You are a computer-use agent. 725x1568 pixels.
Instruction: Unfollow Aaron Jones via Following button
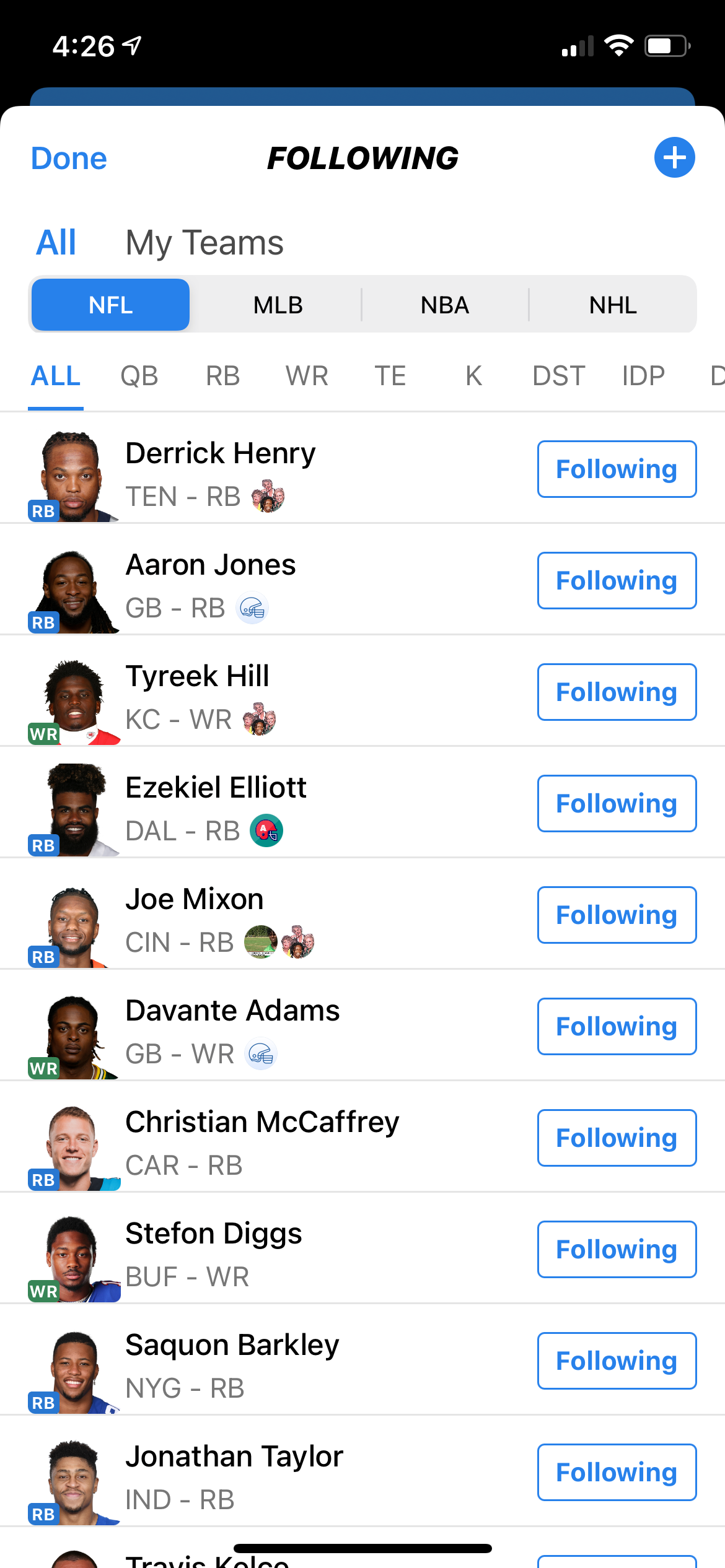tap(617, 581)
